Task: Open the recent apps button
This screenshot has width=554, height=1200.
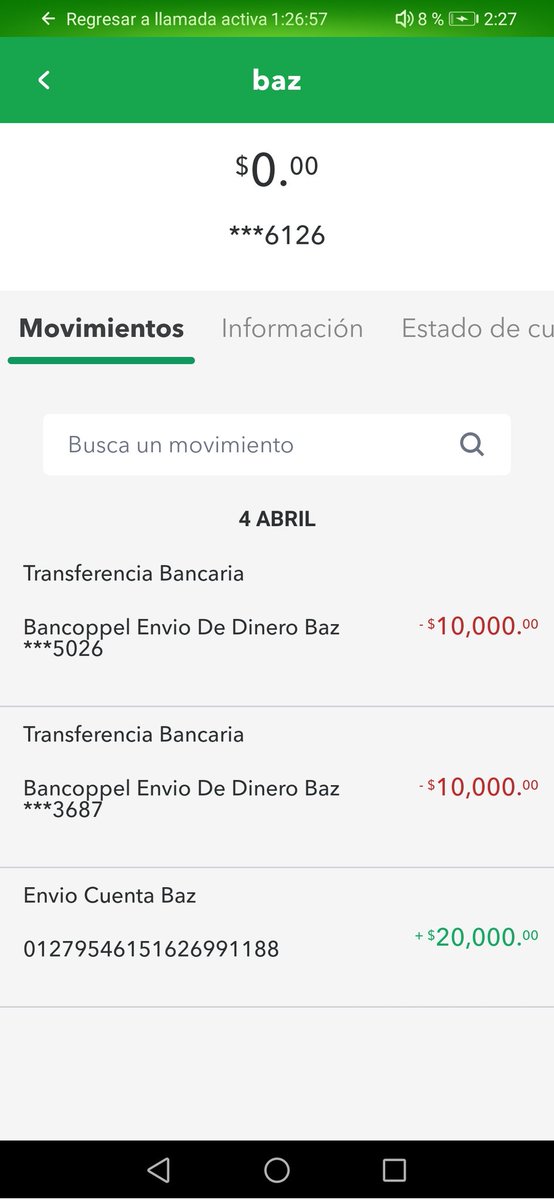Action: pos(395,1170)
